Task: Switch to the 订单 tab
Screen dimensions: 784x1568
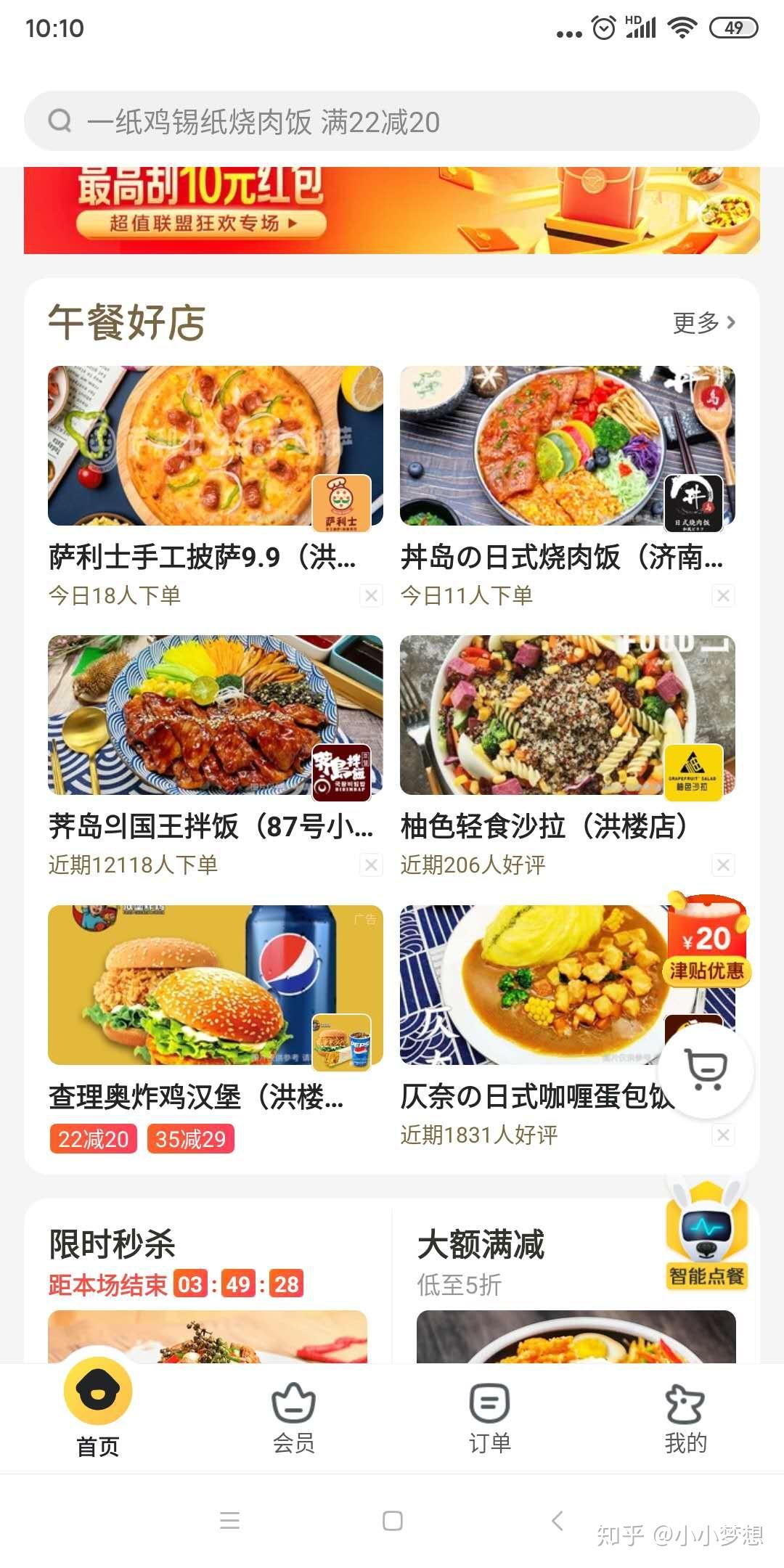Action: (489, 1417)
